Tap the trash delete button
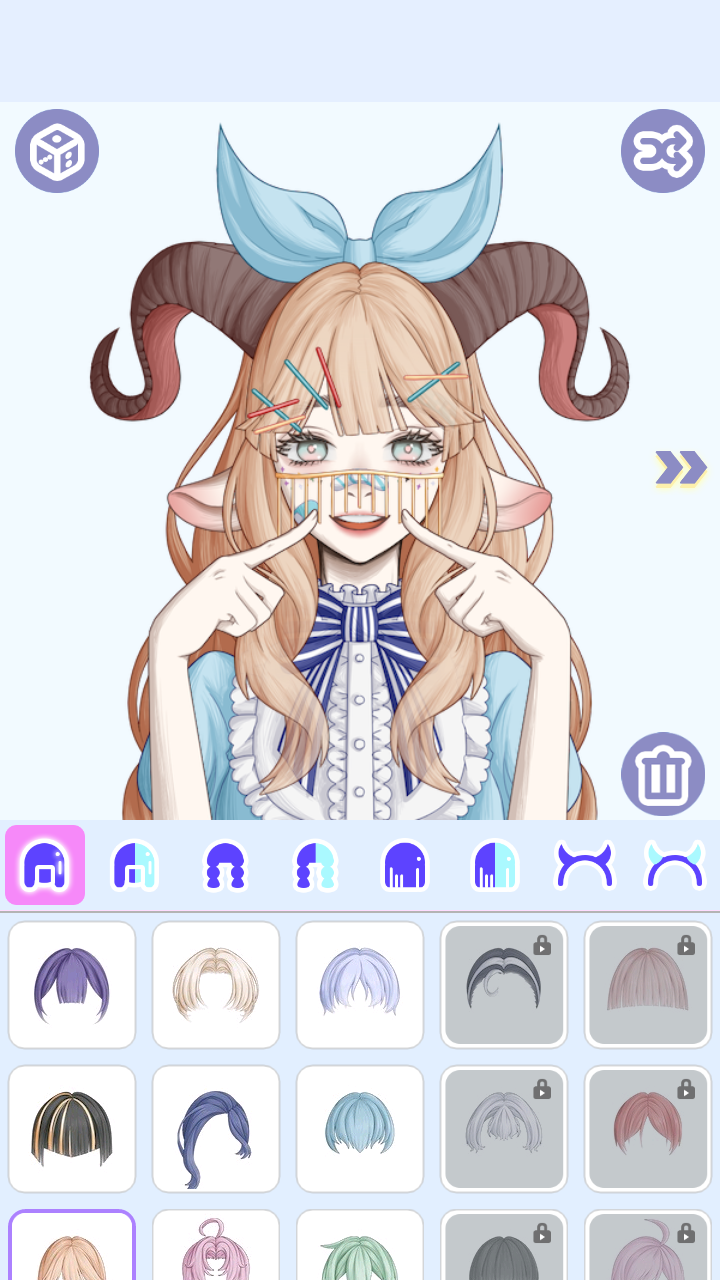Viewport: 720px width, 1280px height. pos(663,774)
